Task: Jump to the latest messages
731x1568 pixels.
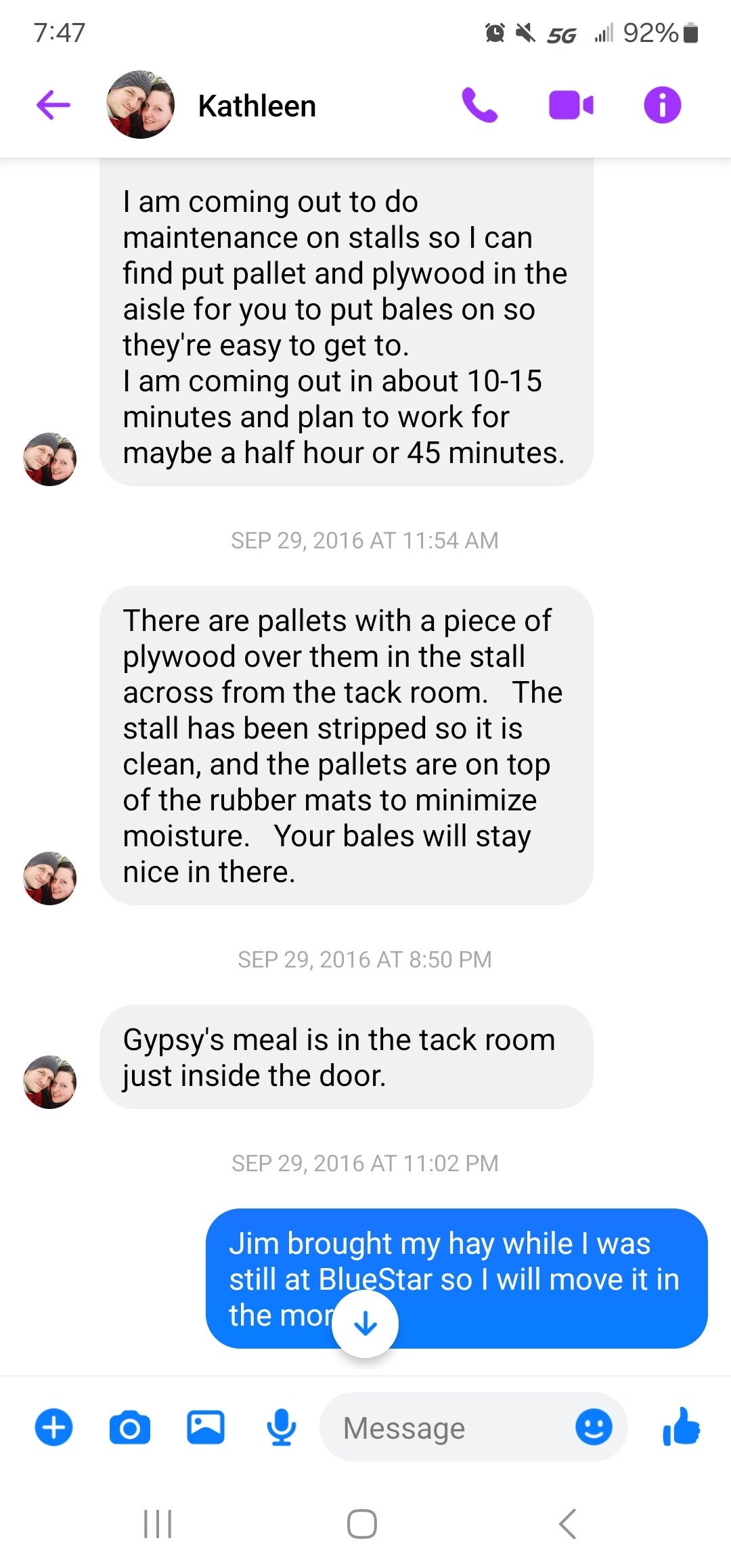Action: click(365, 1324)
